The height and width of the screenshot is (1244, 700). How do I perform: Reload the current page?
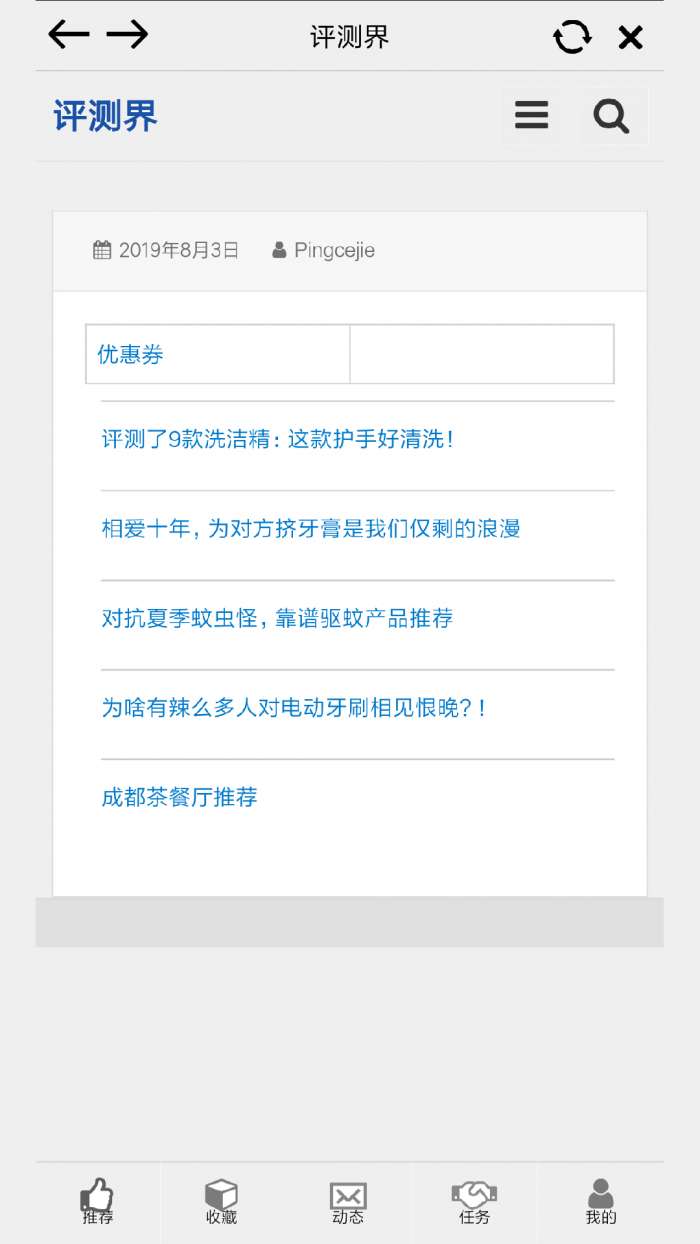tap(572, 37)
